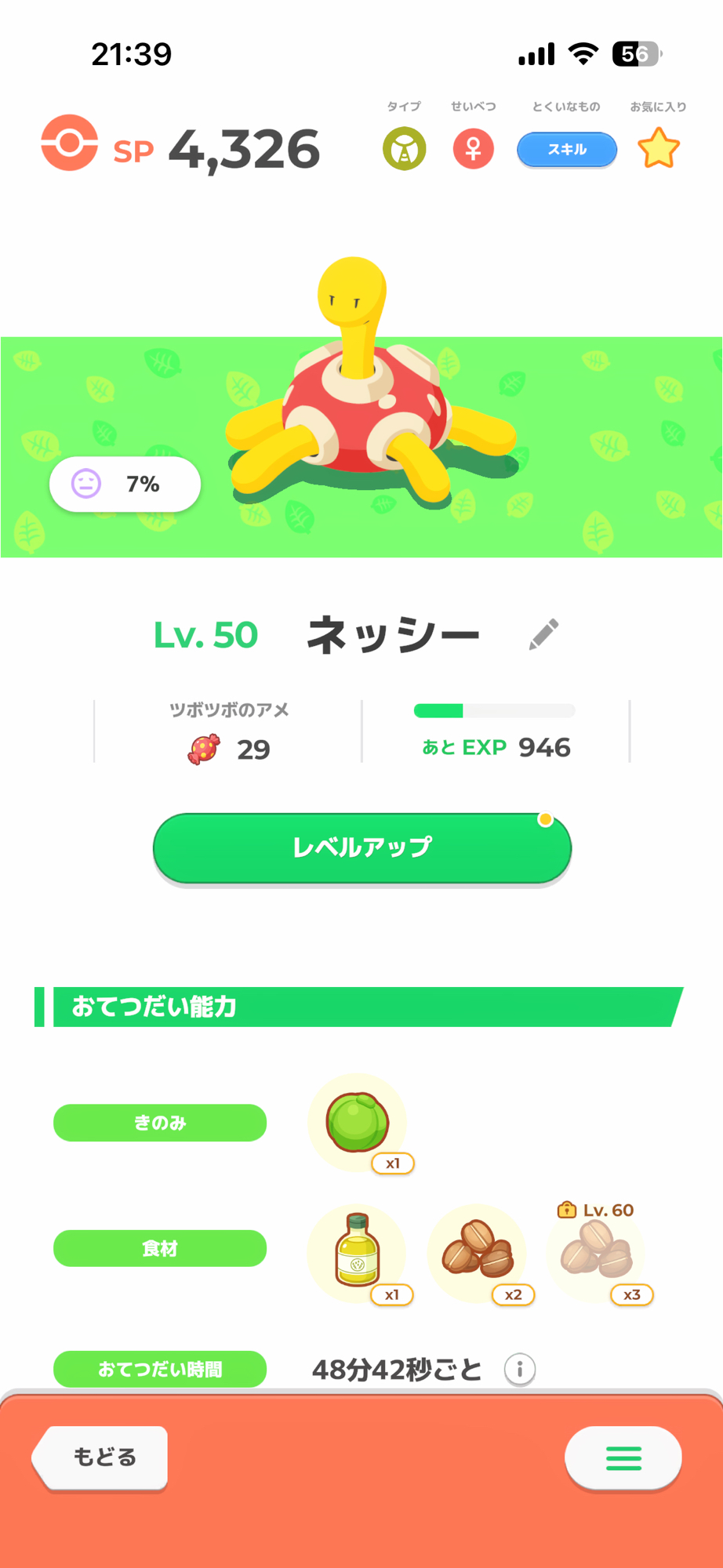
Task: Go back with the もどる button
Action: 104,1457
